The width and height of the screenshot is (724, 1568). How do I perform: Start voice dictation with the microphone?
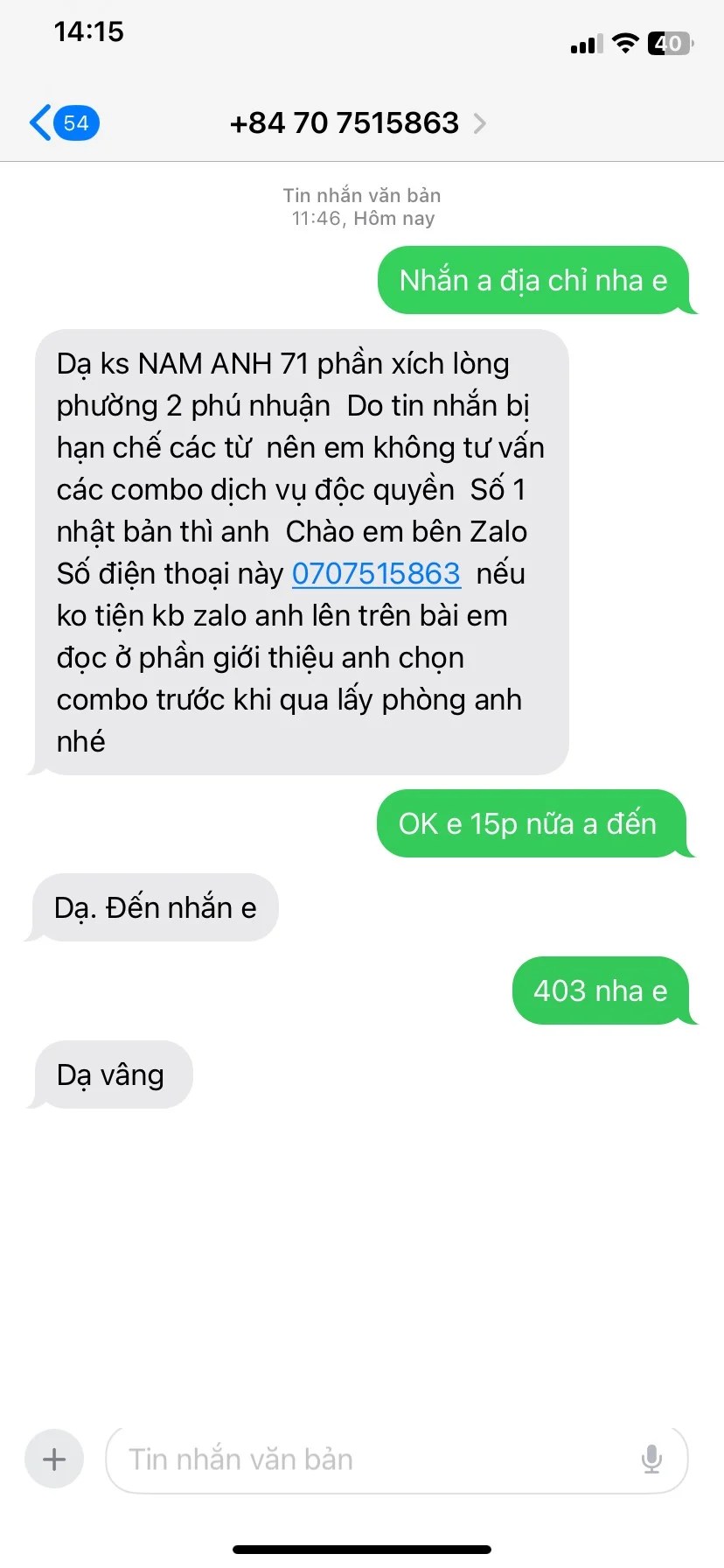point(651,1459)
